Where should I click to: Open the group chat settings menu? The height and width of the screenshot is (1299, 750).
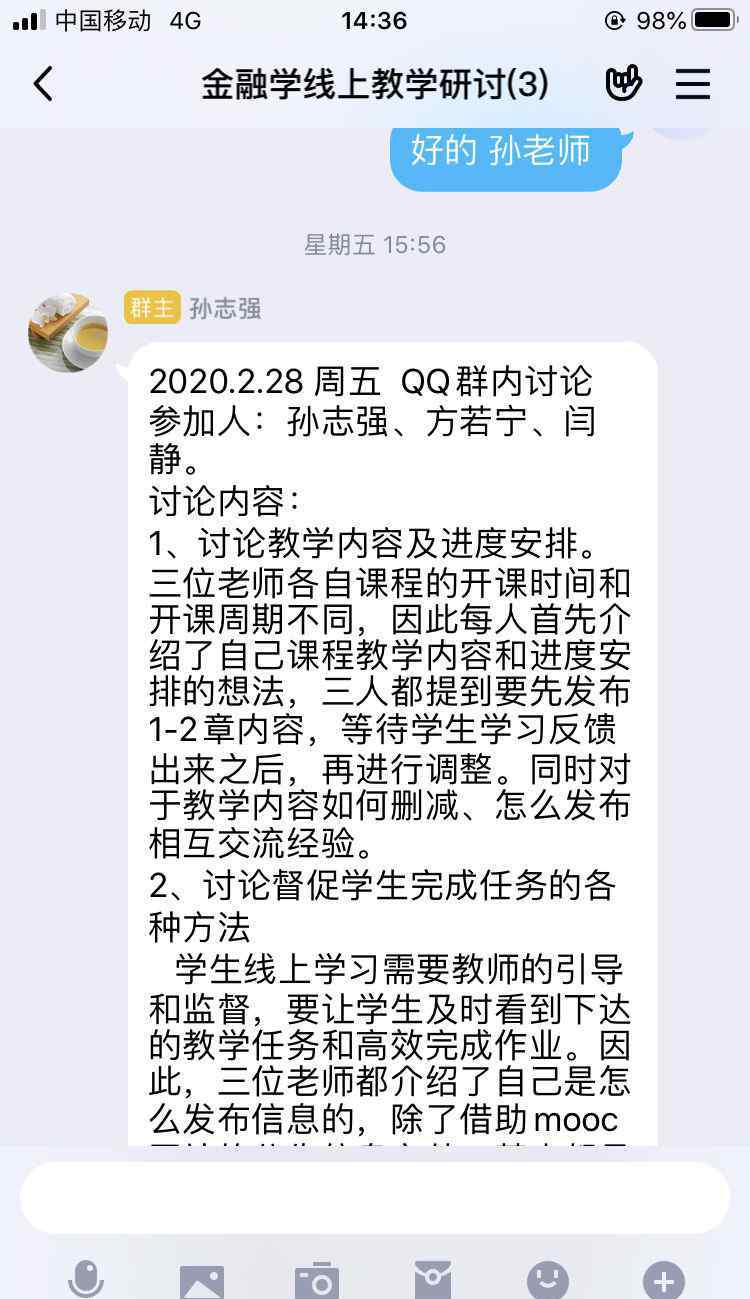tap(692, 84)
